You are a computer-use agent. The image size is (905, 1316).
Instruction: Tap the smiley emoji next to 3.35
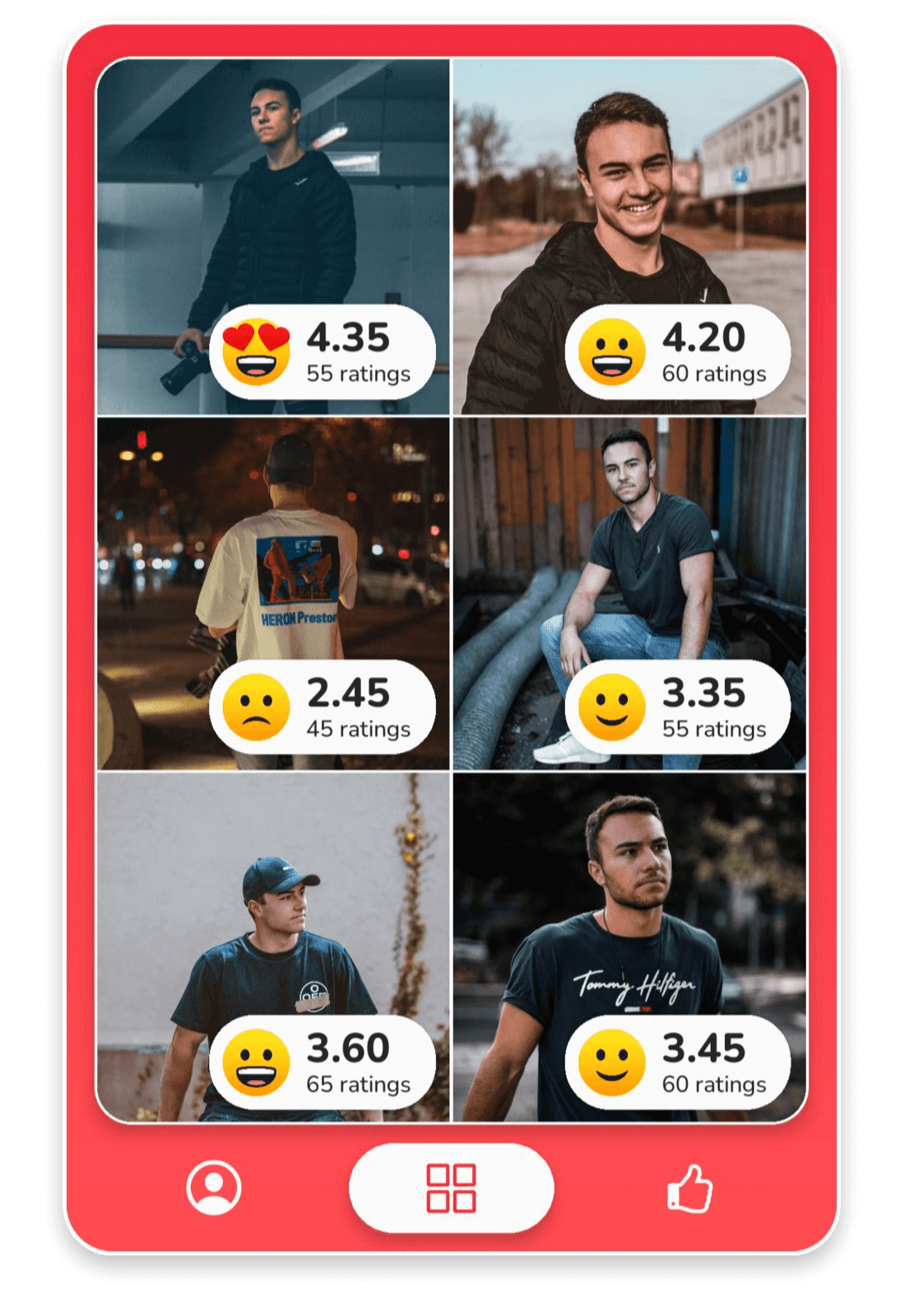612,708
